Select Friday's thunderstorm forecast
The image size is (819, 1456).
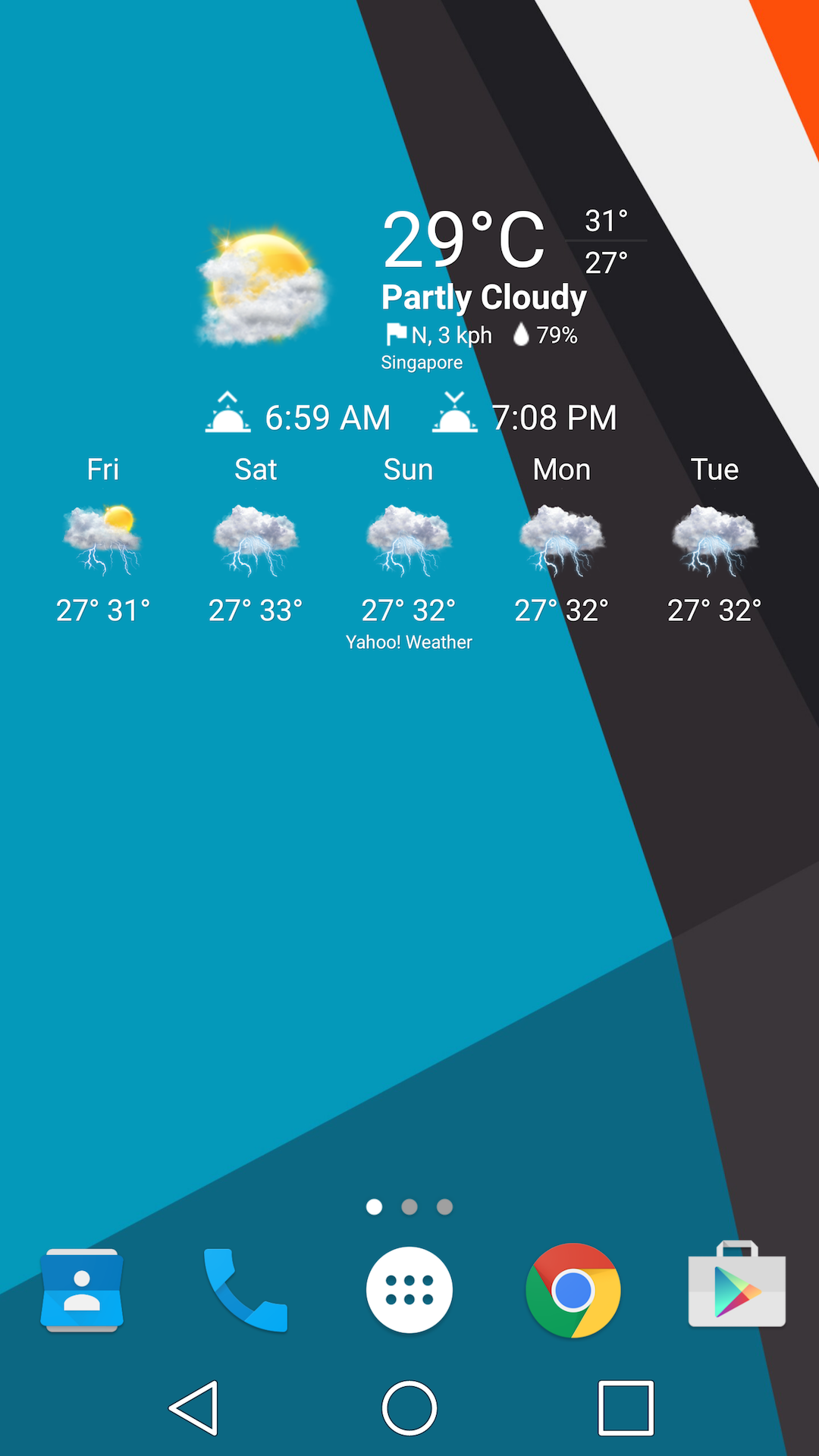pyautogui.click(x=104, y=538)
